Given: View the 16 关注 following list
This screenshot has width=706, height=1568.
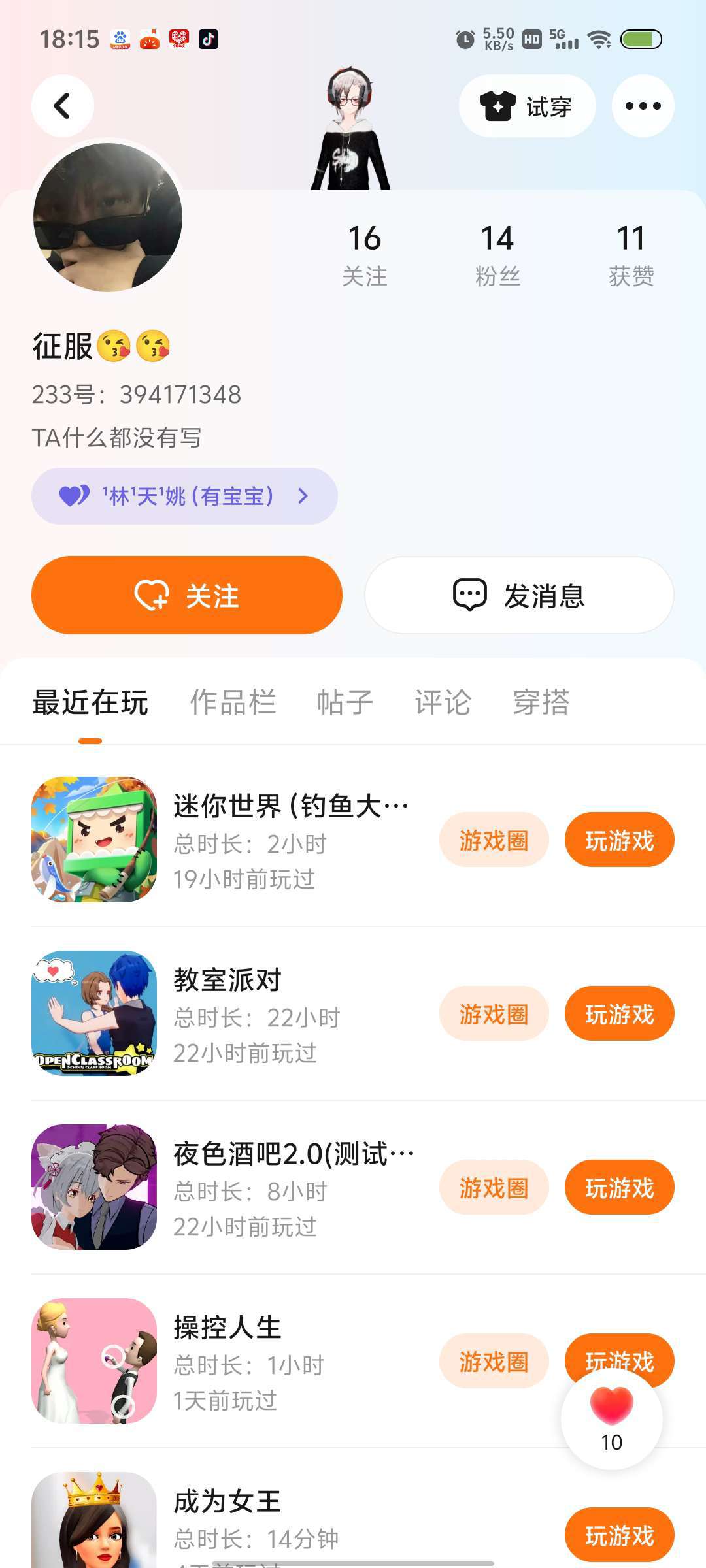Looking at the screenshot, I should (x=364, y=255).
